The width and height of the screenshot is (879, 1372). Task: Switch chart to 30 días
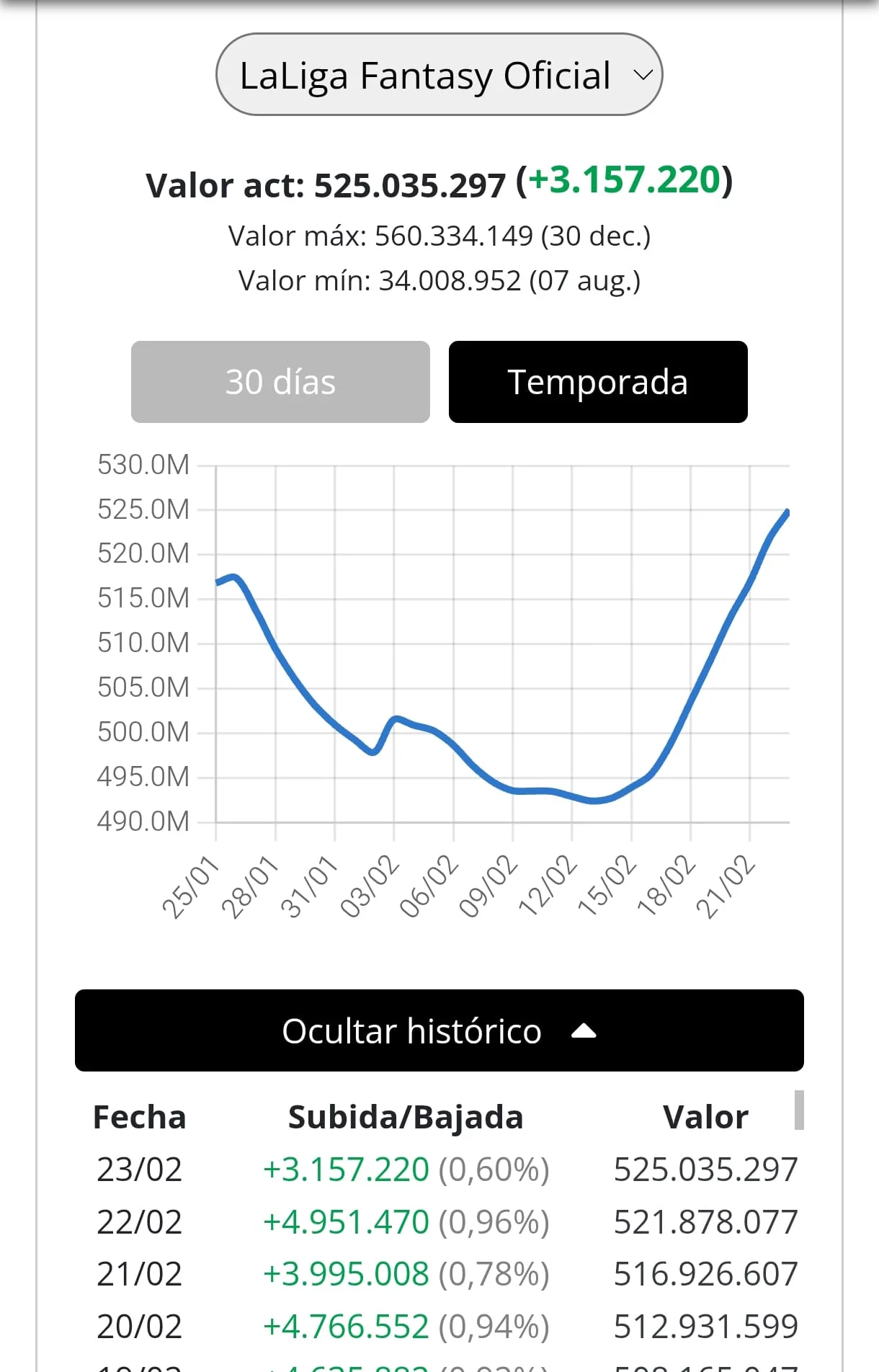tap(280, 382)
